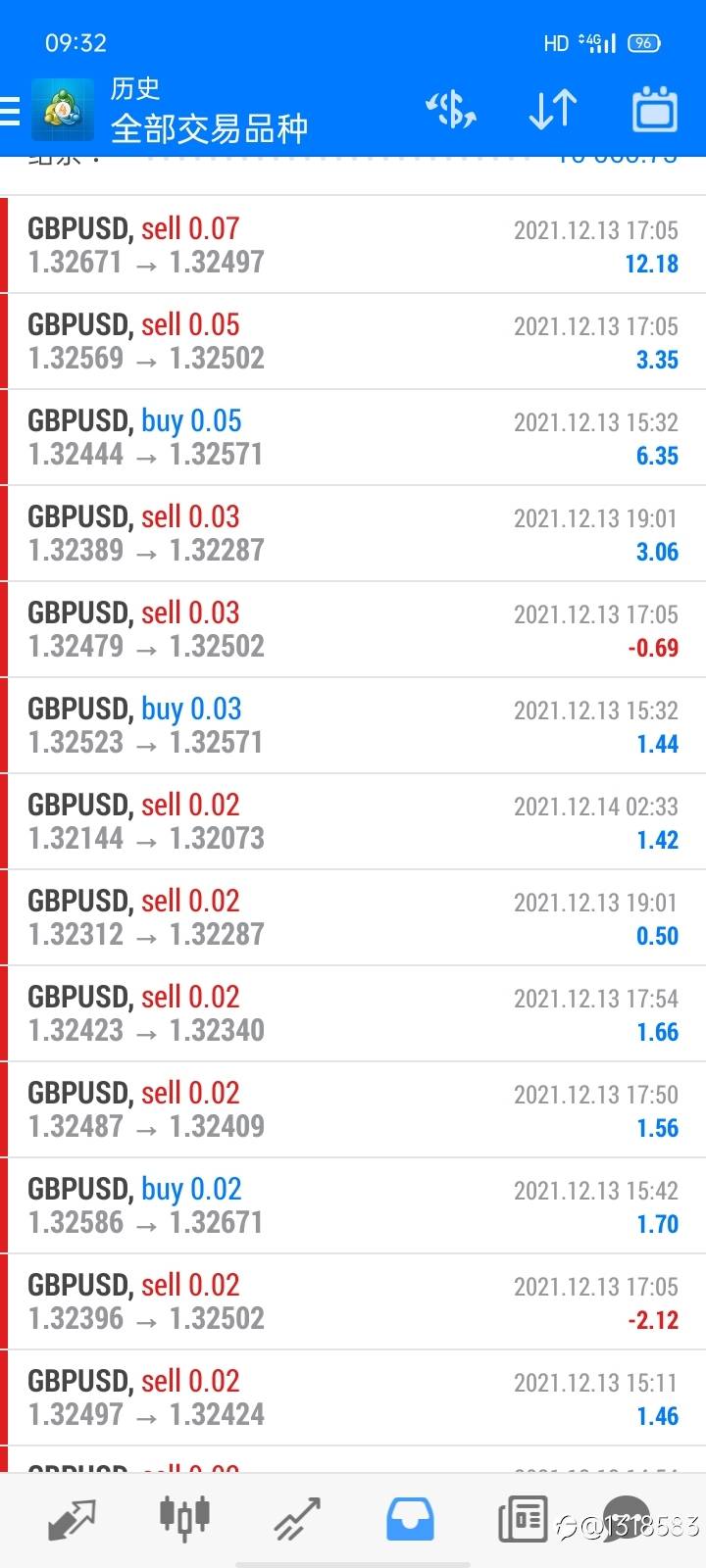This screenshot has height=1568, width=706.
Task: Expand the sell 0.02 trade at 1.32497
Action: [x=353, y=1397]
